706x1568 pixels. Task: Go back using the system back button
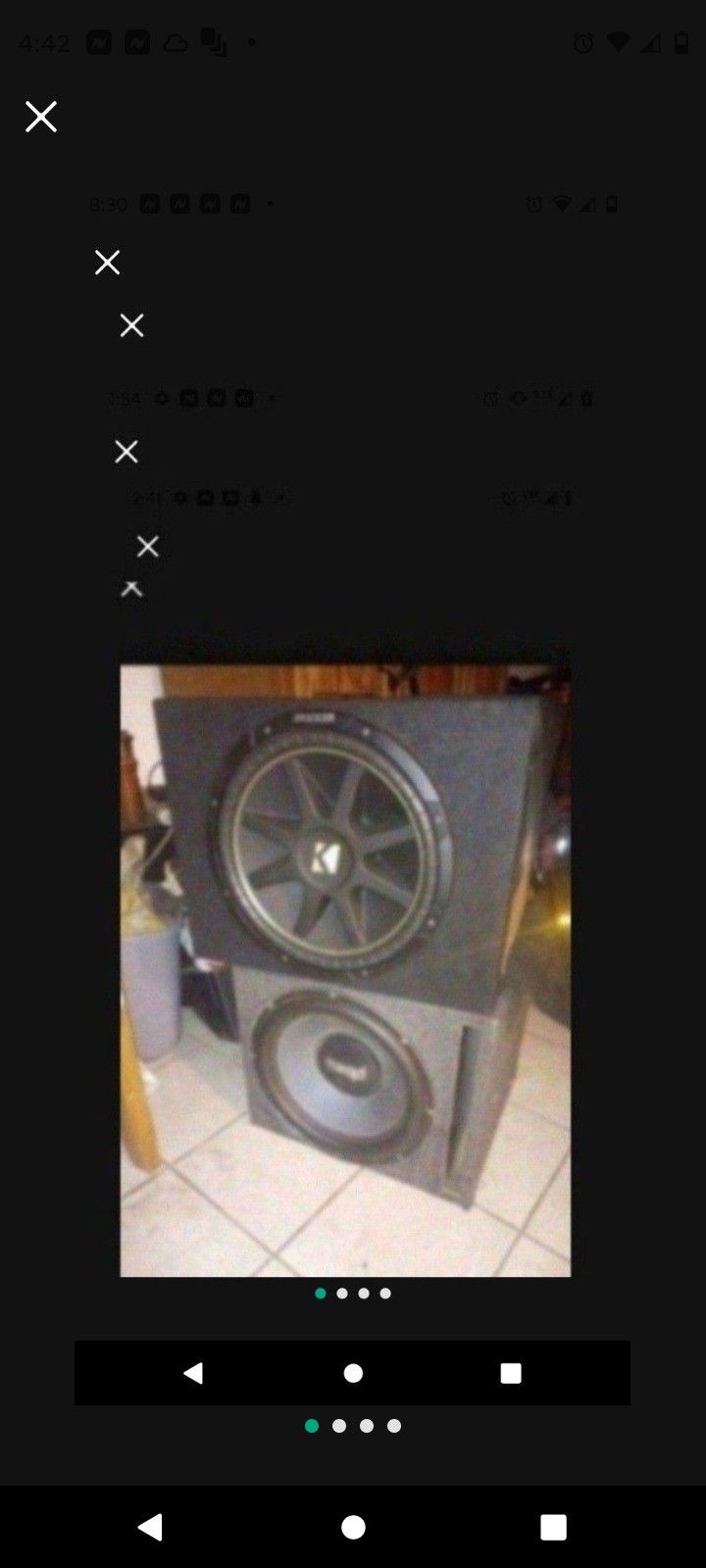point(150,1526)
